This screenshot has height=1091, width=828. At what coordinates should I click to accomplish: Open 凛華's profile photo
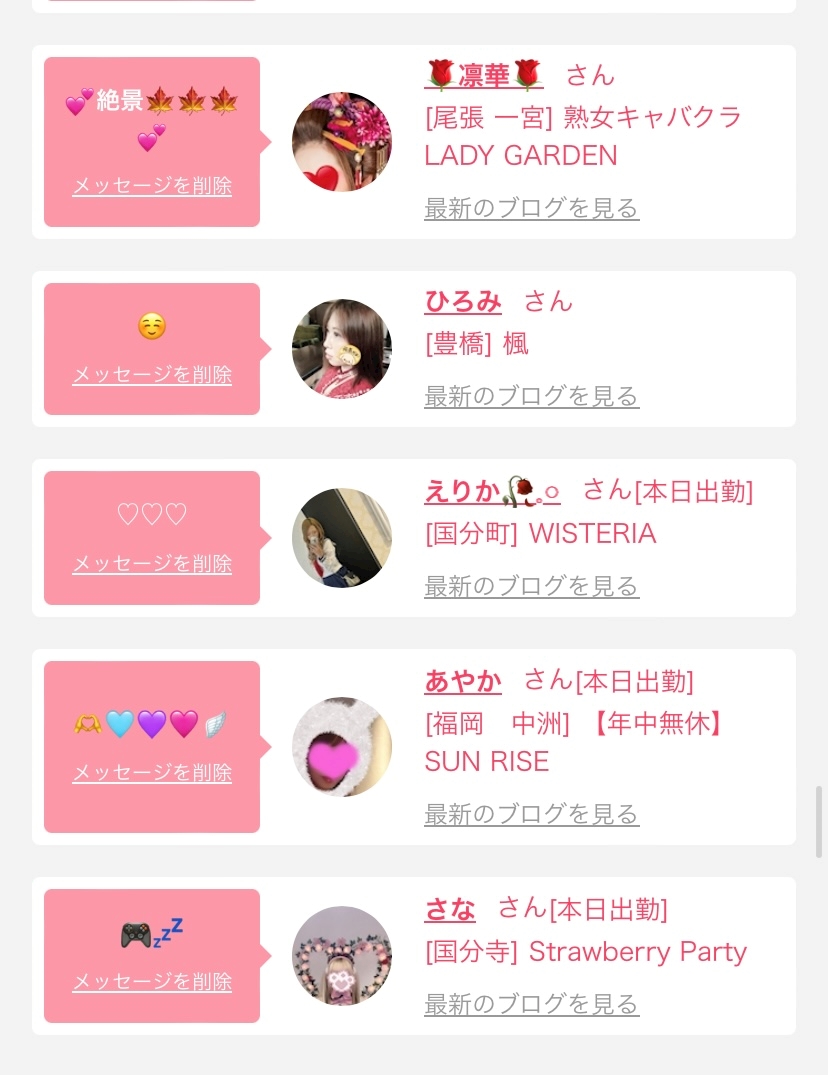342,142
